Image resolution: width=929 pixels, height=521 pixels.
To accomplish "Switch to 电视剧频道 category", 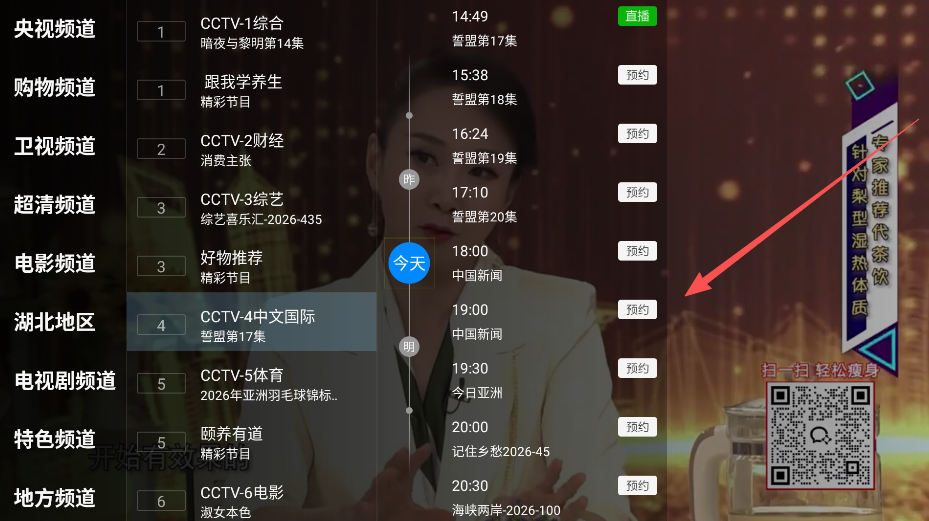I will point(65,381).
